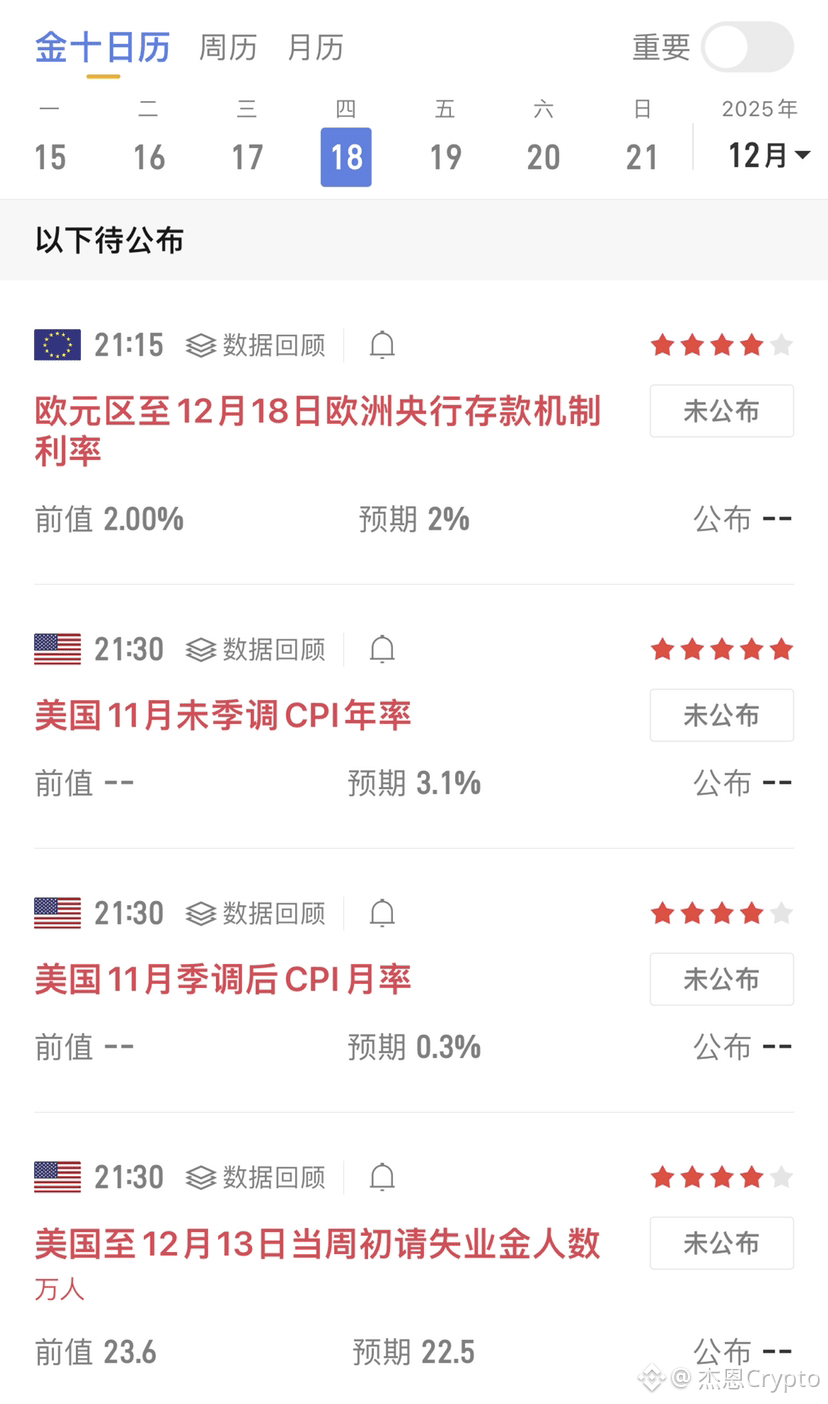Tap 未公布 button for 初请失业金人数
Viewport: 828px width, 1404px height.
coord(721,1243)
